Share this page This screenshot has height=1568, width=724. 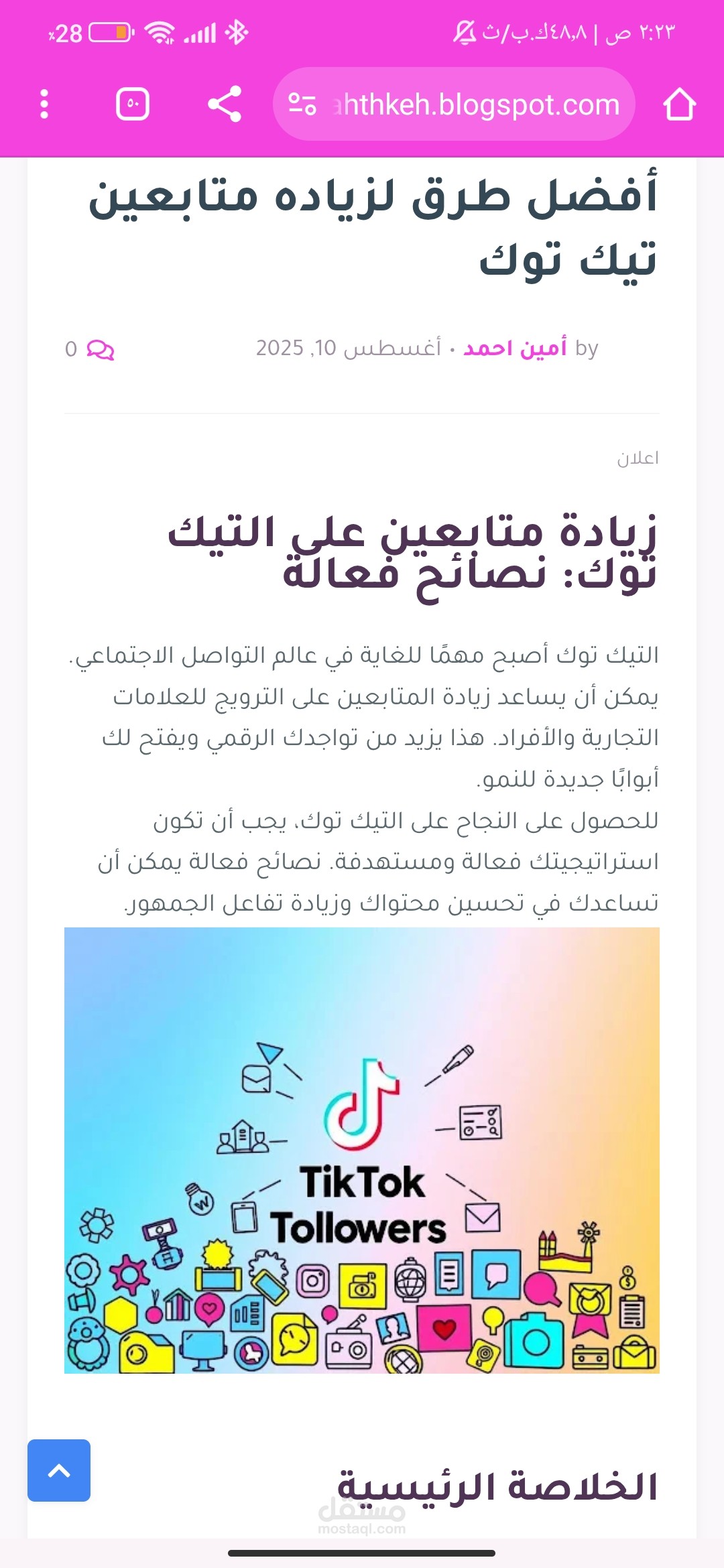[225, 105]
